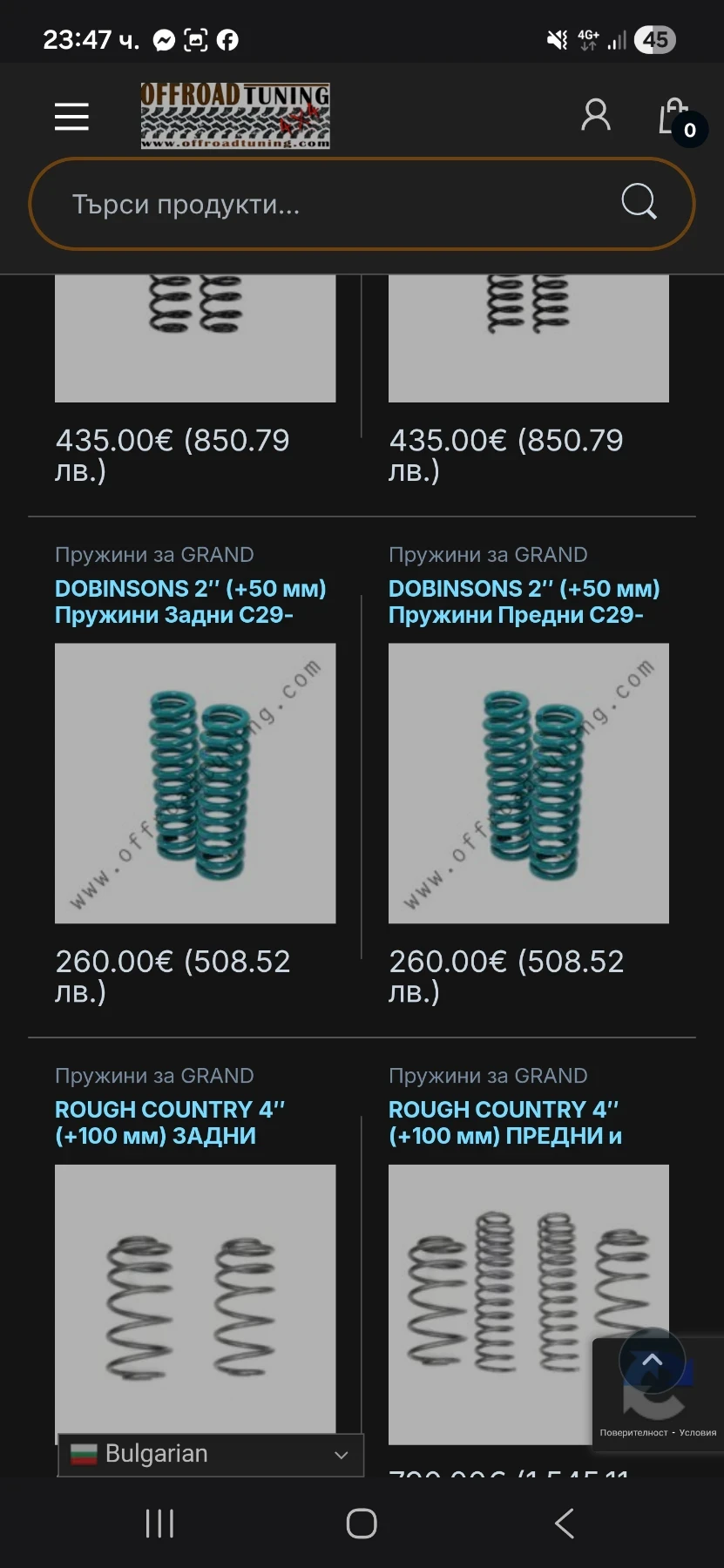The width and height of the screenshot is (724, 1568).
Task: Open the user account icon
Action: [x=596, y=115]
